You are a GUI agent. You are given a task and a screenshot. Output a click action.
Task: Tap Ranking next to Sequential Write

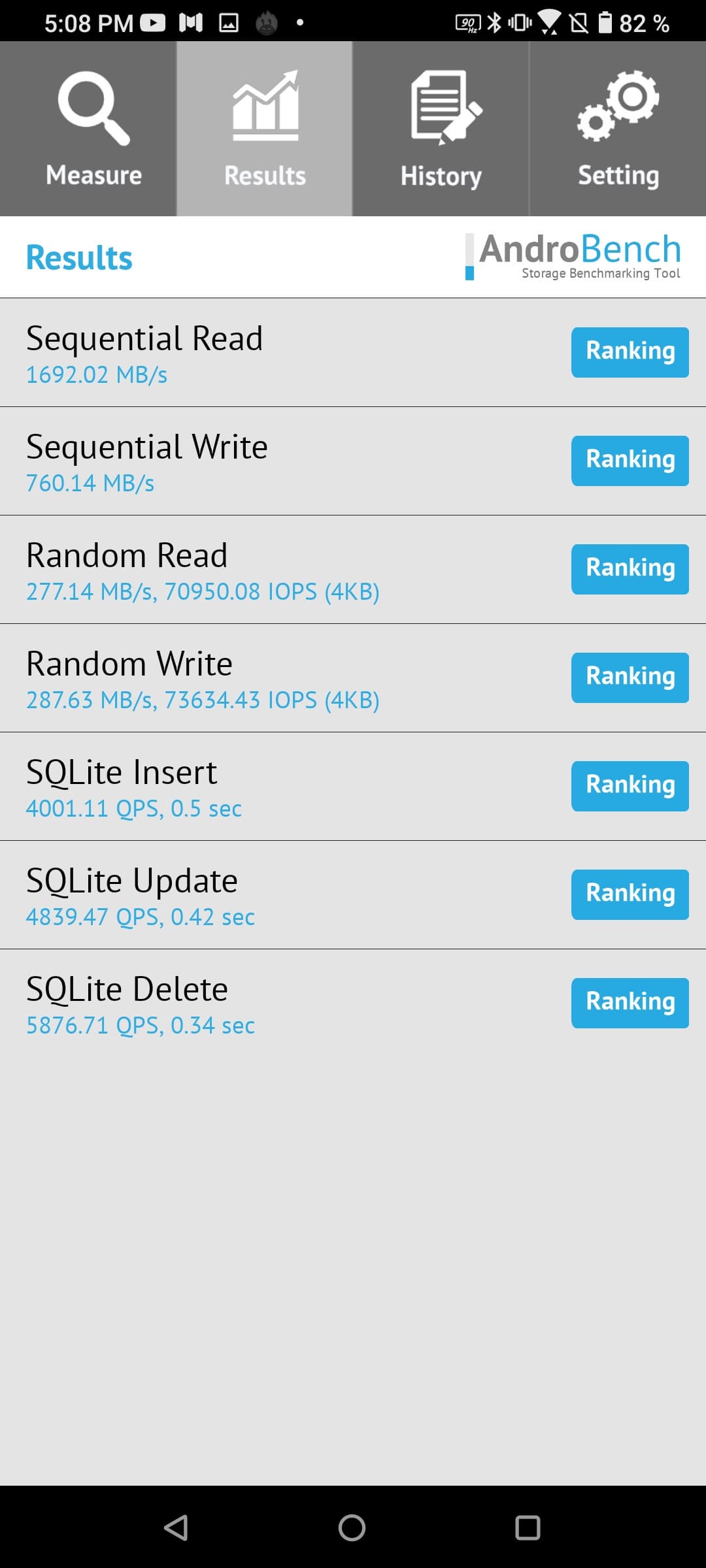(x=630, y=461)
